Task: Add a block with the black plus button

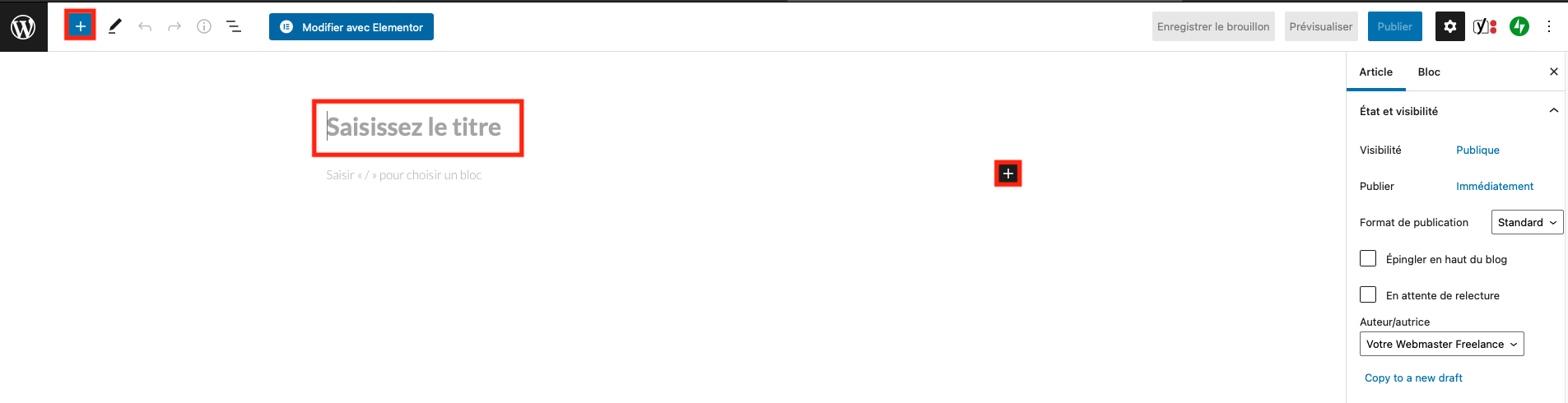Action: [1007, 174]
